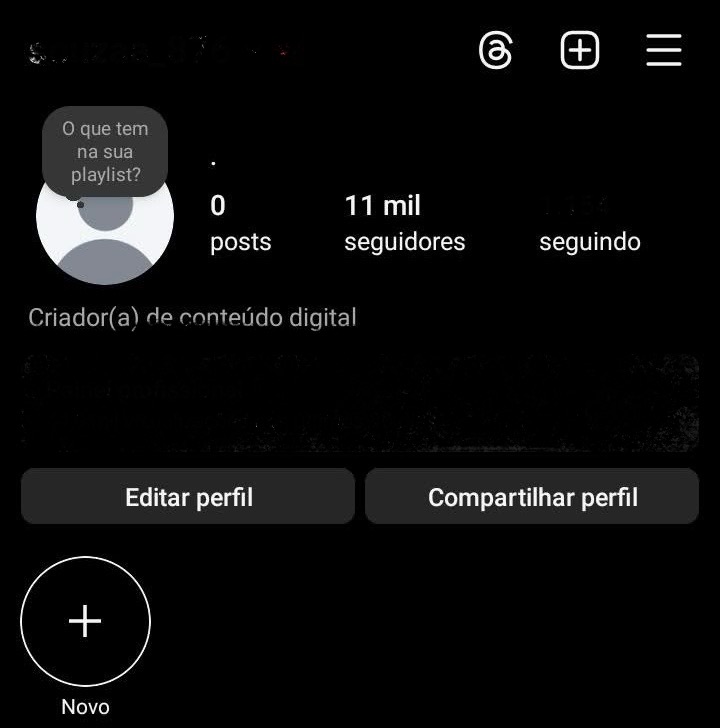Tap the Compartilhar perfil button

point(532,496)
